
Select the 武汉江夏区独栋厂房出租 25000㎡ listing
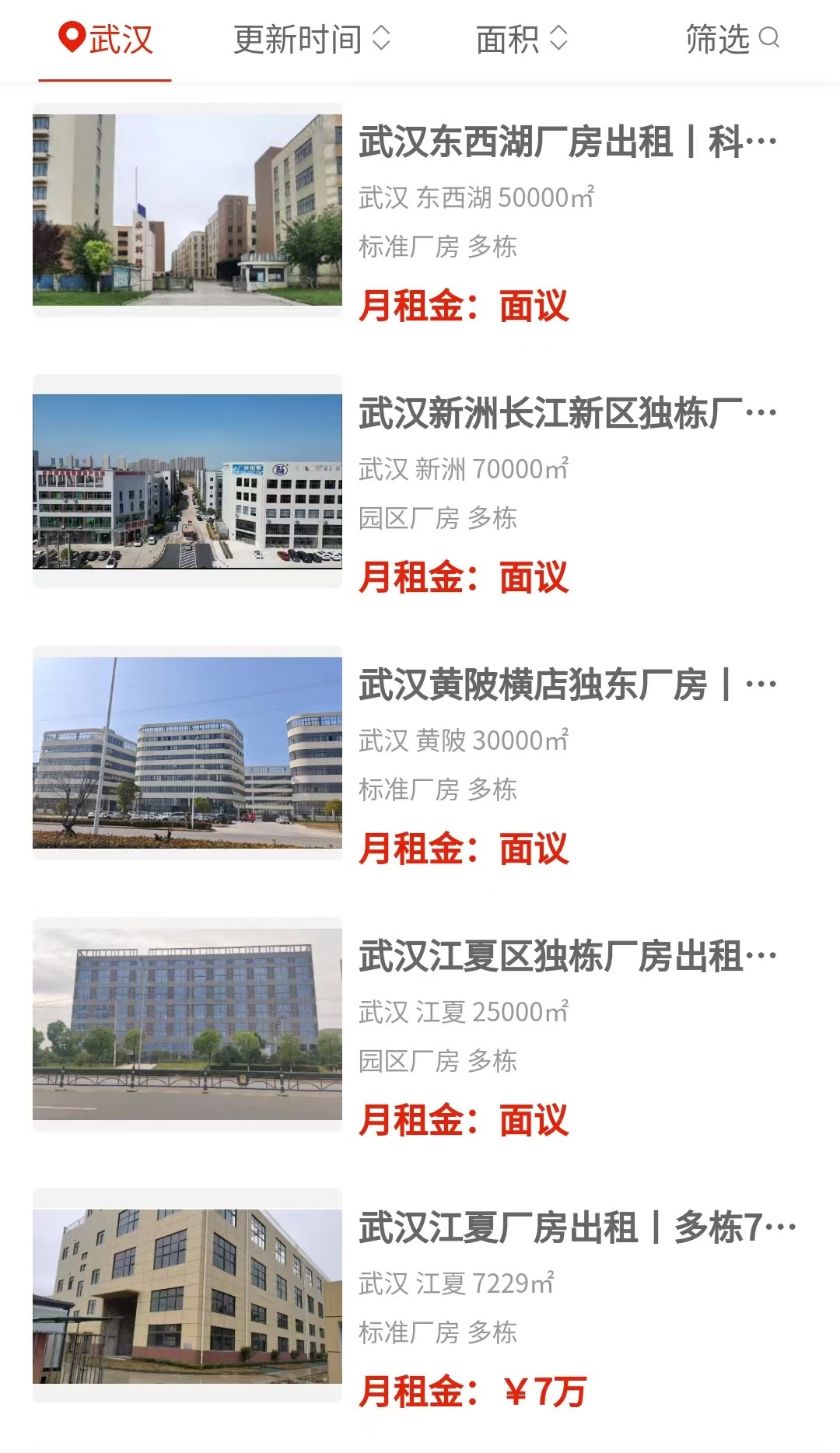pos(567,958)
